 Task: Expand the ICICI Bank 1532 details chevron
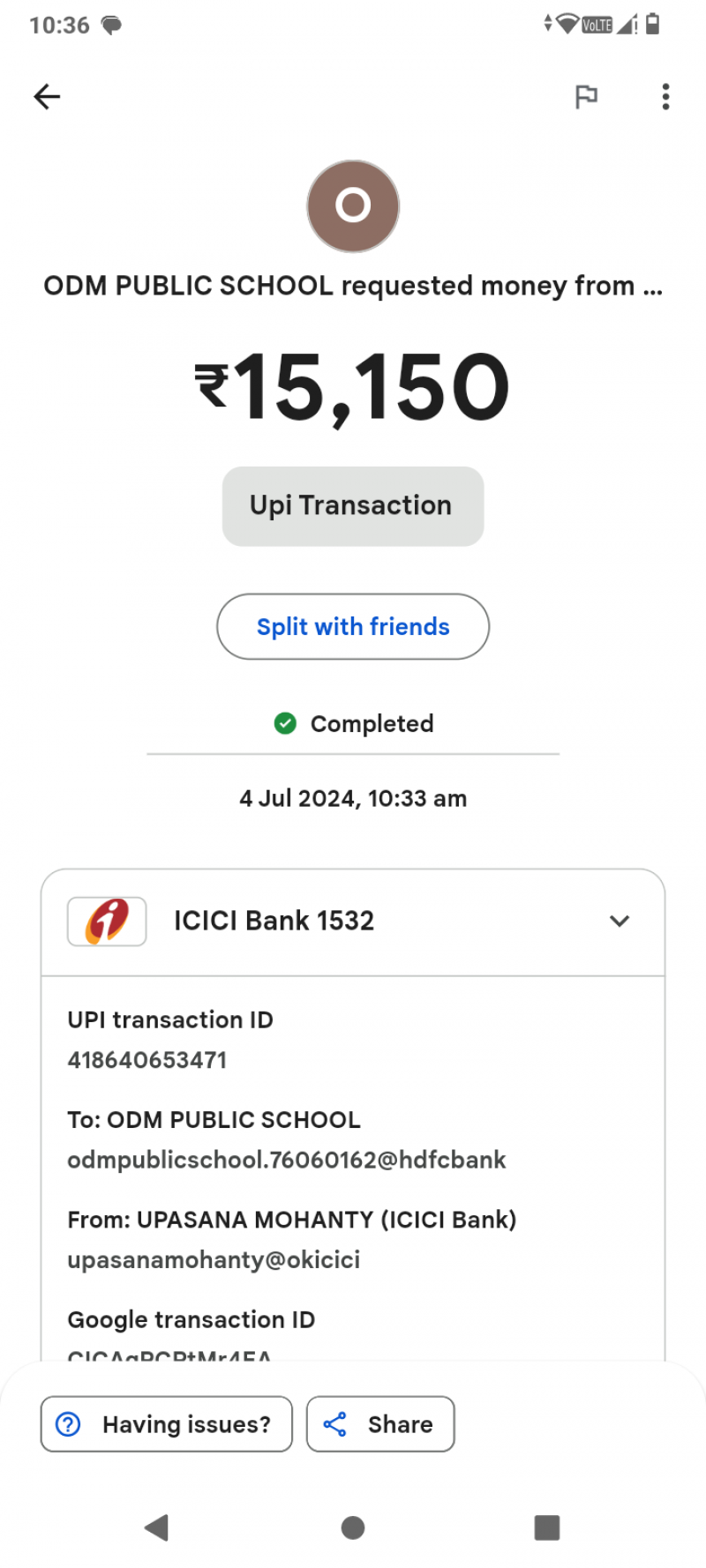point(620,921)
